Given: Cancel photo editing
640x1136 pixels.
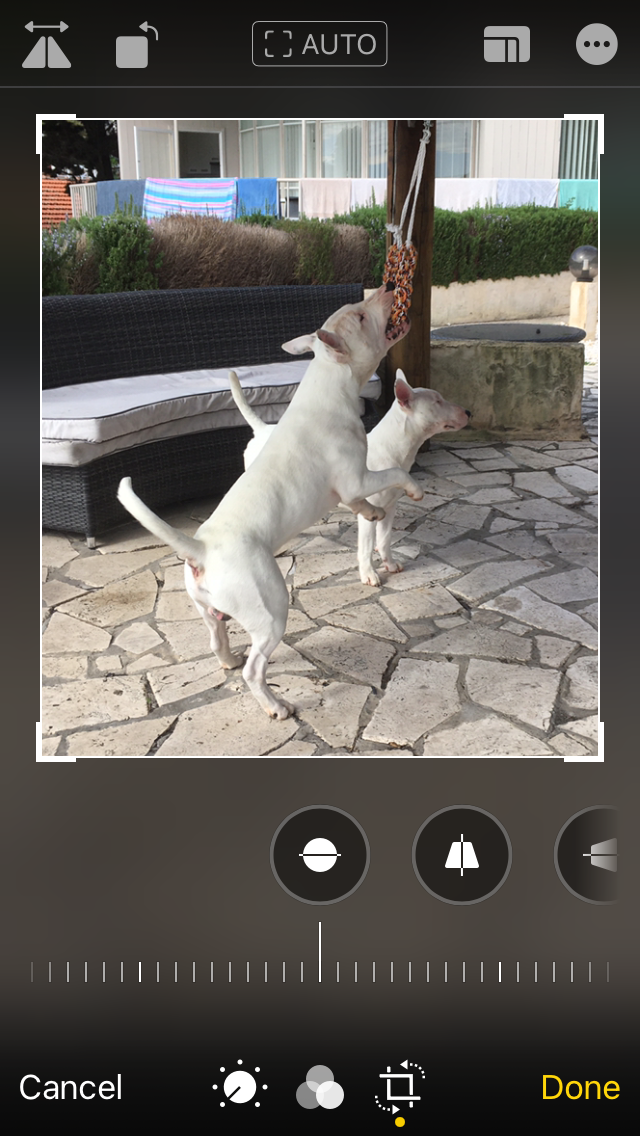Looking at the screenshot, I should click(x=71, y=1087).
